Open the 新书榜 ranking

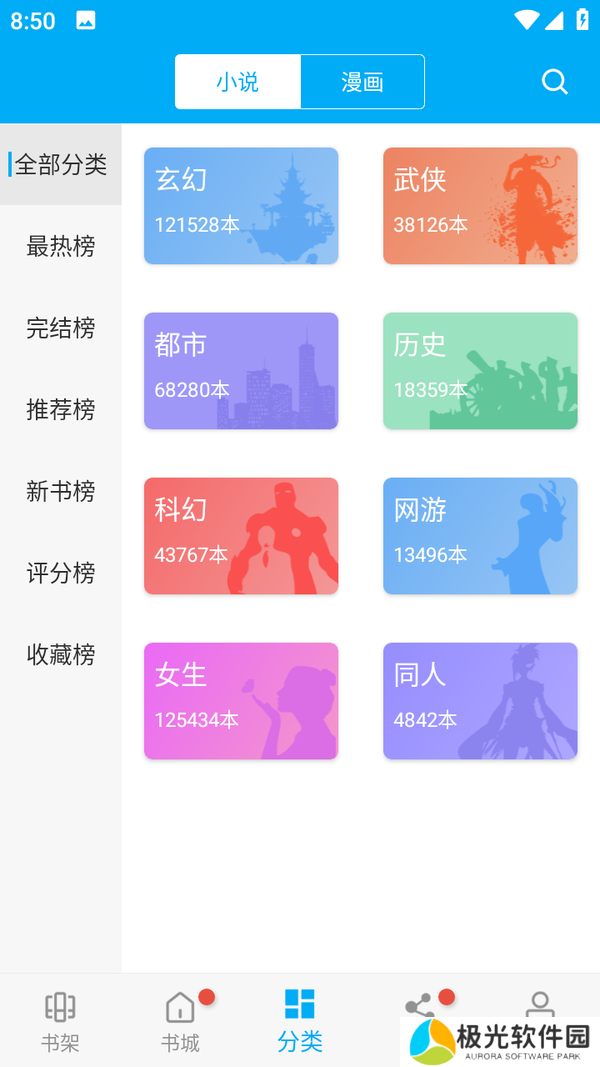tap(61, 492)
